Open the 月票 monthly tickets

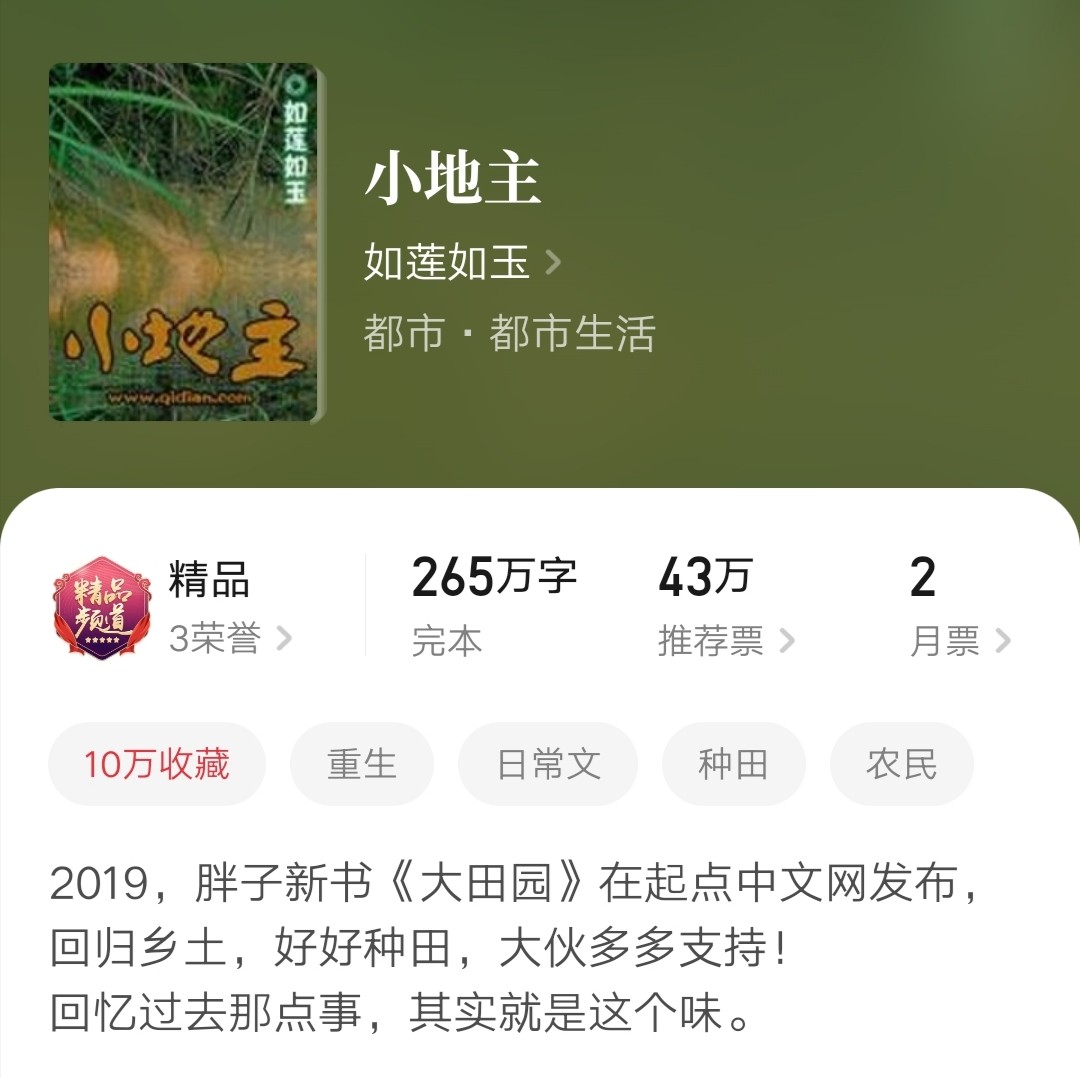click(x=959, y=641)
